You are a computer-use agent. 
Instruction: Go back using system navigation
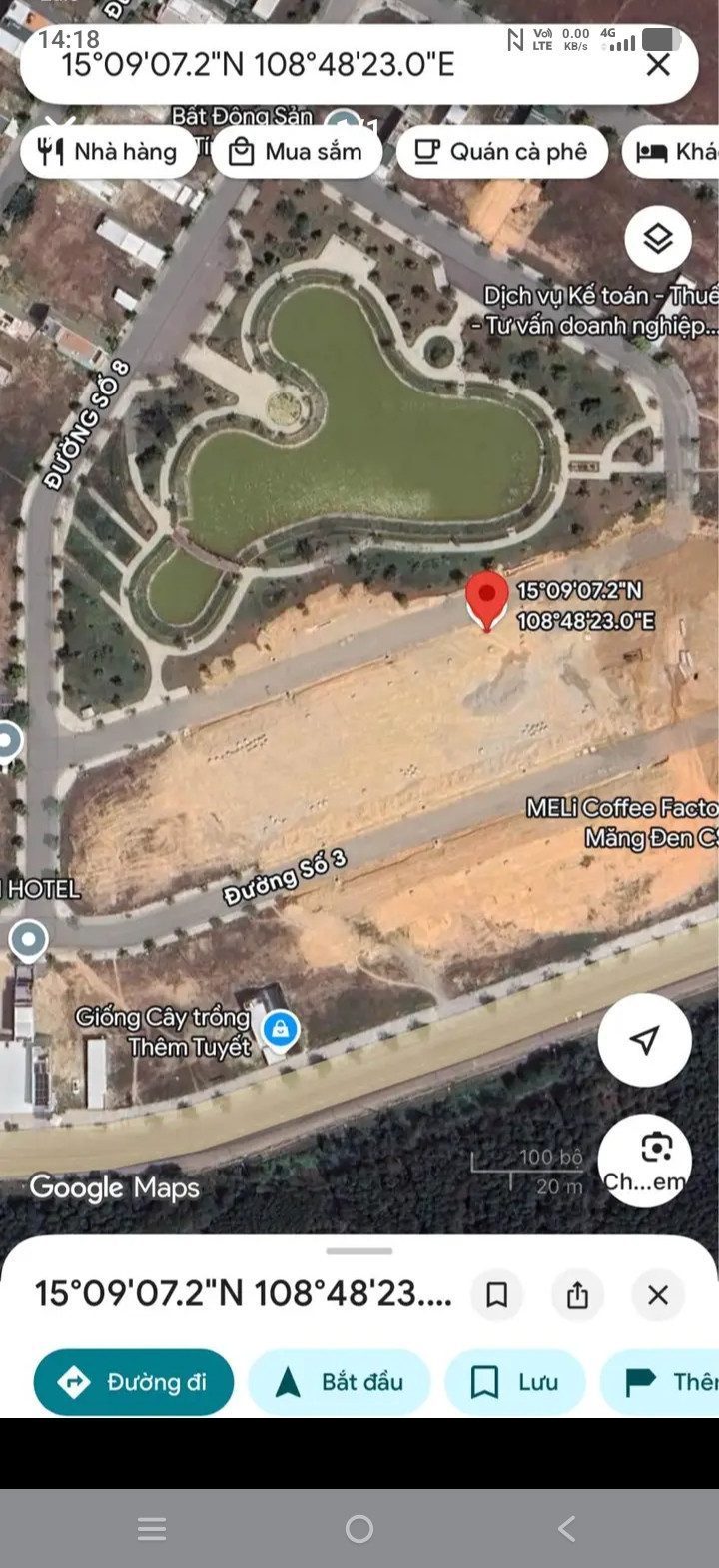(566, 1528)
